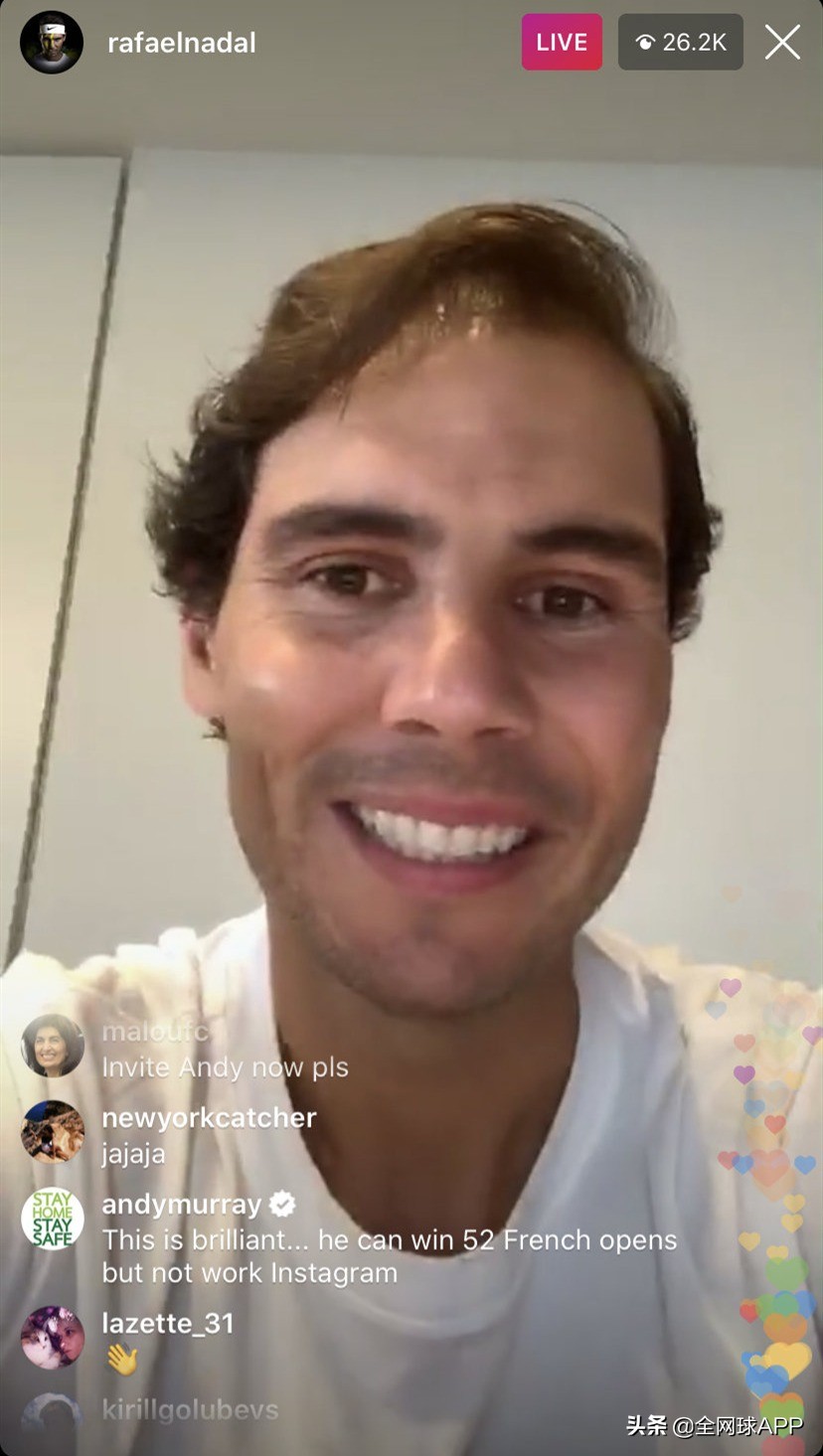
Task: Tap the Invite Andy now pls comment
Action: coord(225,1067)
